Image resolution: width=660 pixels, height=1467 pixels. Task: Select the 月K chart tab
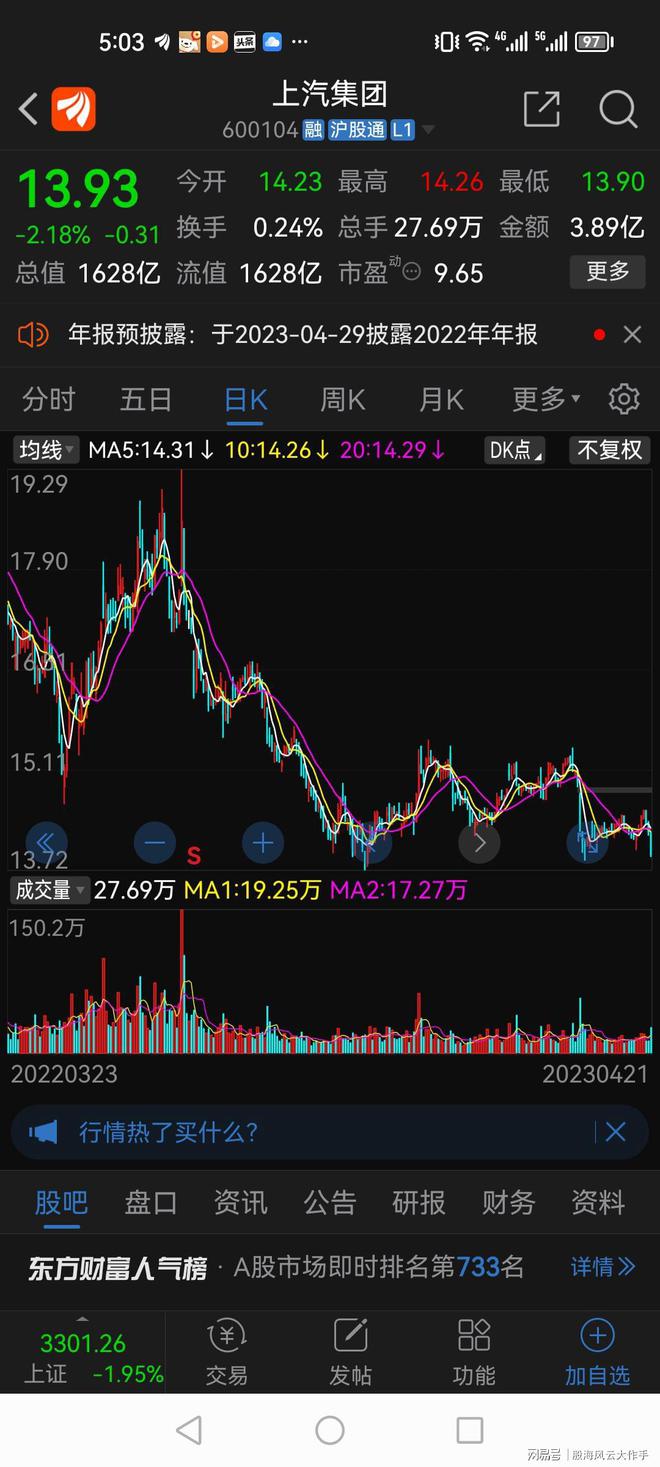pos(441,400)
